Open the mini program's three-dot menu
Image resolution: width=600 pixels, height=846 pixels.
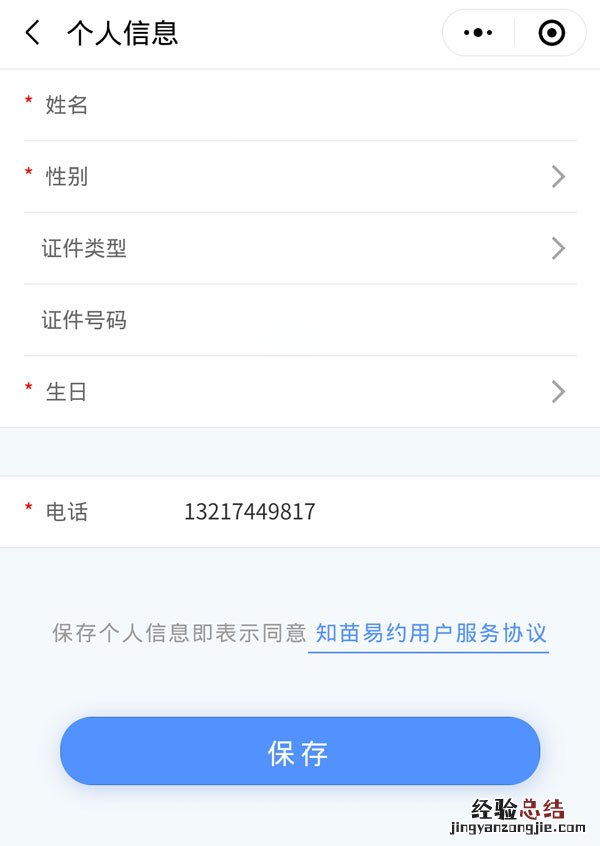click(478, 33)
